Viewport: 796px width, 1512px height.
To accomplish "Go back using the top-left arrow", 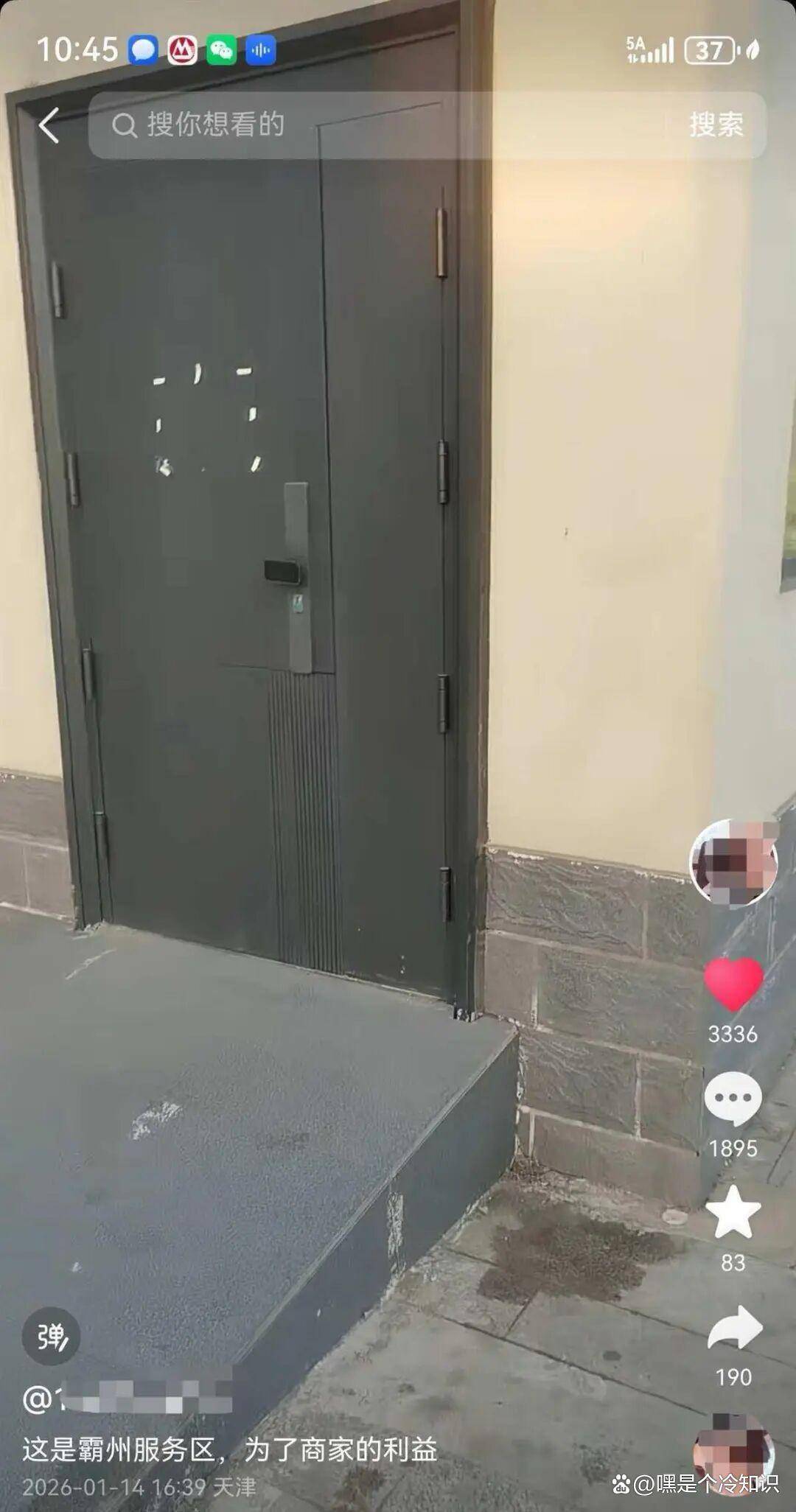I will click(49, 125).
